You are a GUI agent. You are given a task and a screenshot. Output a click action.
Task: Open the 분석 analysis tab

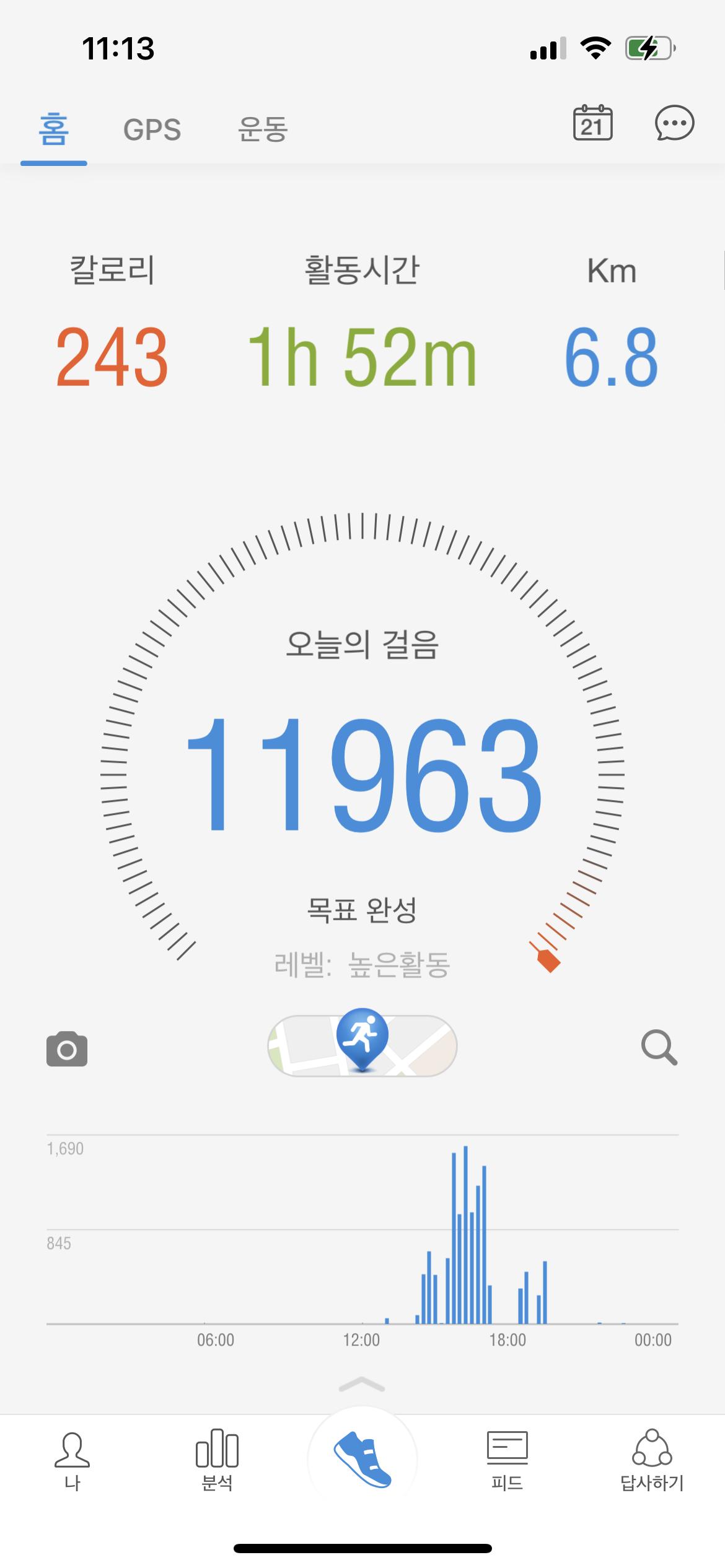point(217,1461)
